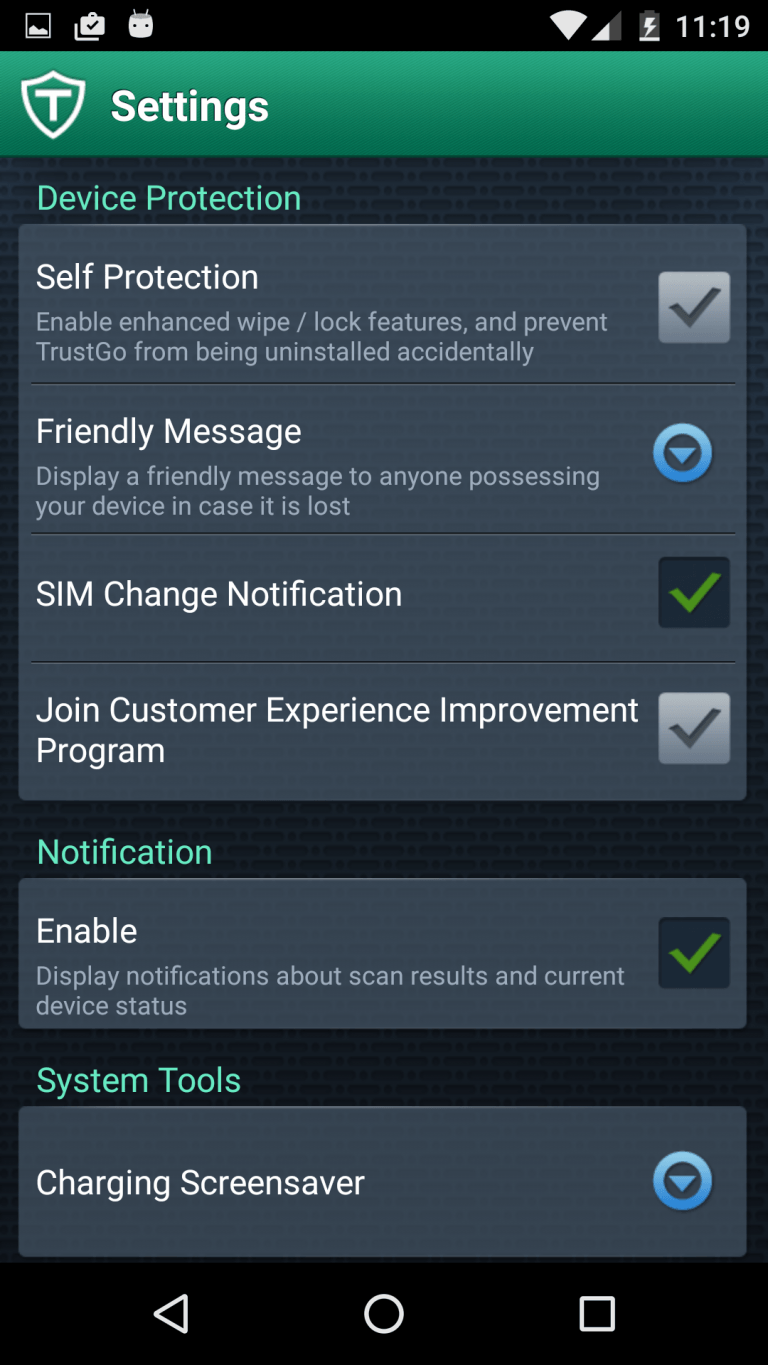Image resolution: width=768 pixels, height=1365 pixels.
Task: Toggle Join Customer Experience Improvement Program checkbox
Action: point(694,728)
